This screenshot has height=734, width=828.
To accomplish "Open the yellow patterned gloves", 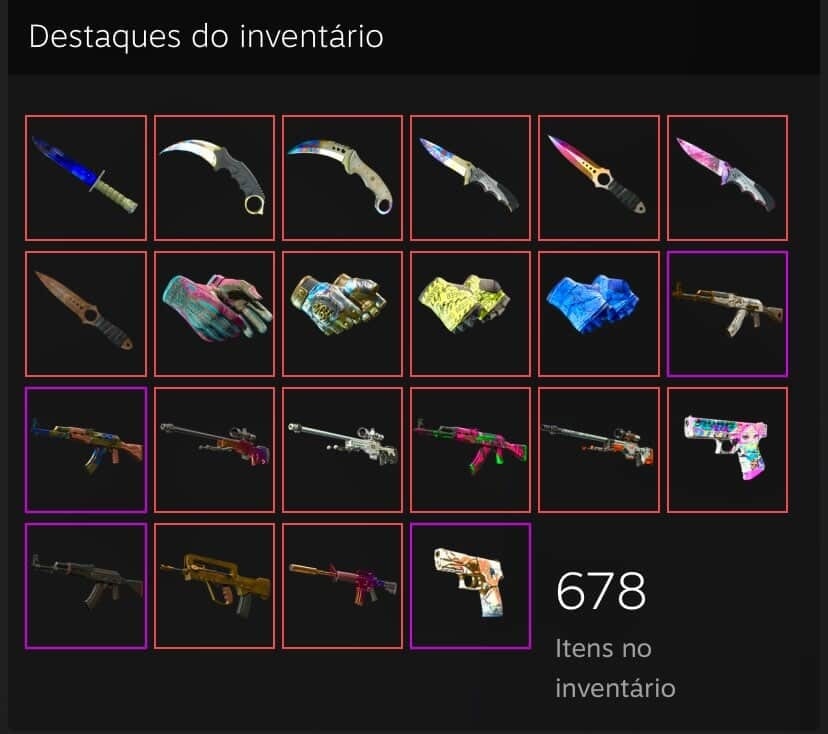I will point(470,313).
